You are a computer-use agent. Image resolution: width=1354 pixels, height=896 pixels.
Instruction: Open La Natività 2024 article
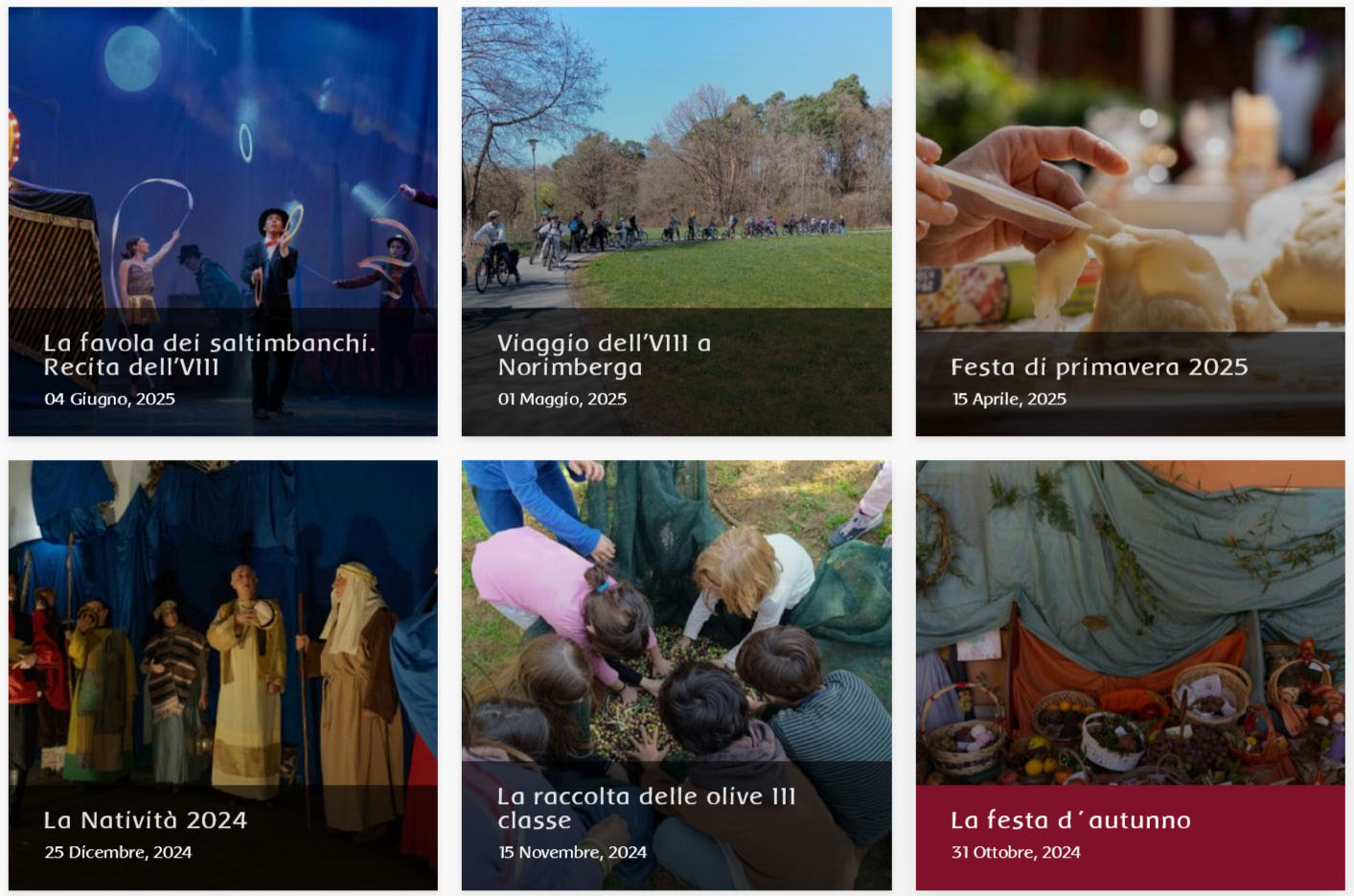click(x=146, y=820)
